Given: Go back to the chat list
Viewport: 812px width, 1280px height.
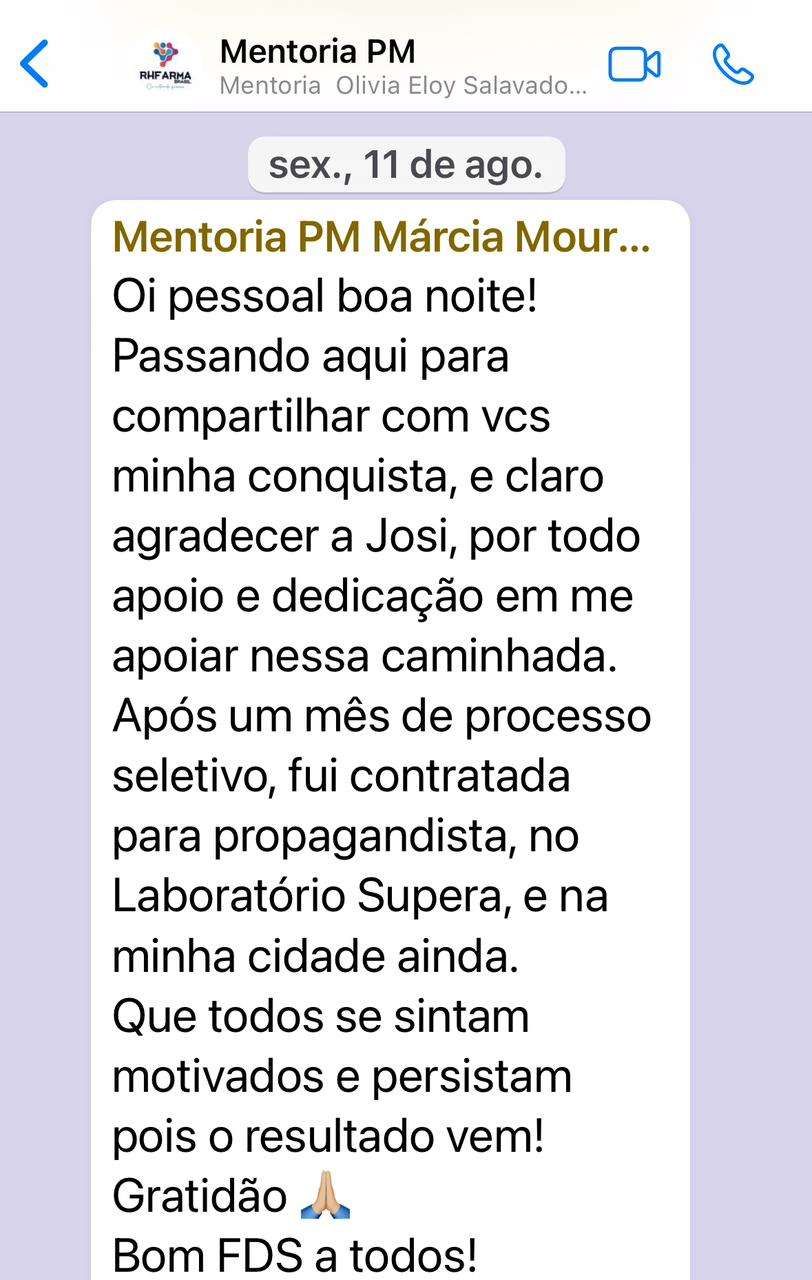Looking at the screenshot, I should (x=34, y=64).
